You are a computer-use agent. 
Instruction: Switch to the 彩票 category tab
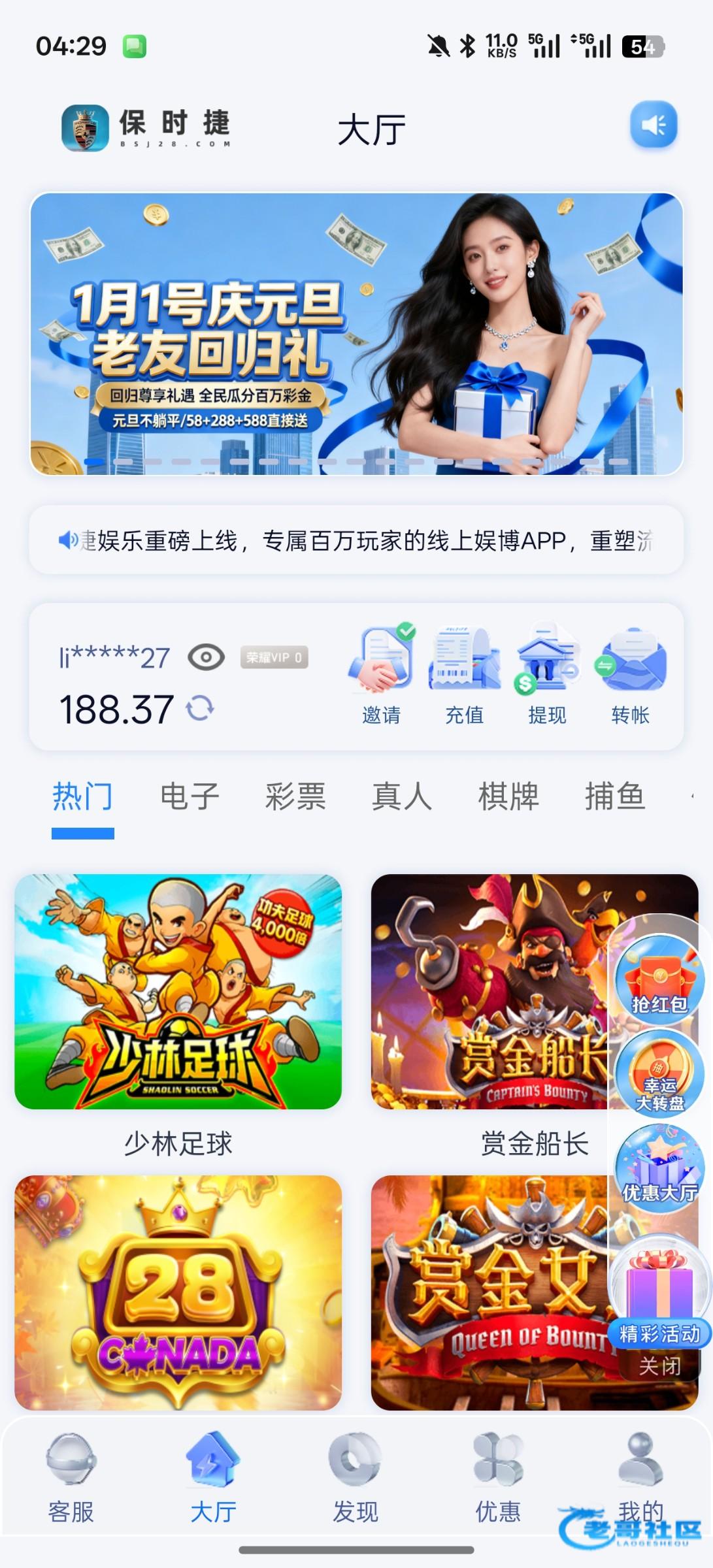coord(295,796)
